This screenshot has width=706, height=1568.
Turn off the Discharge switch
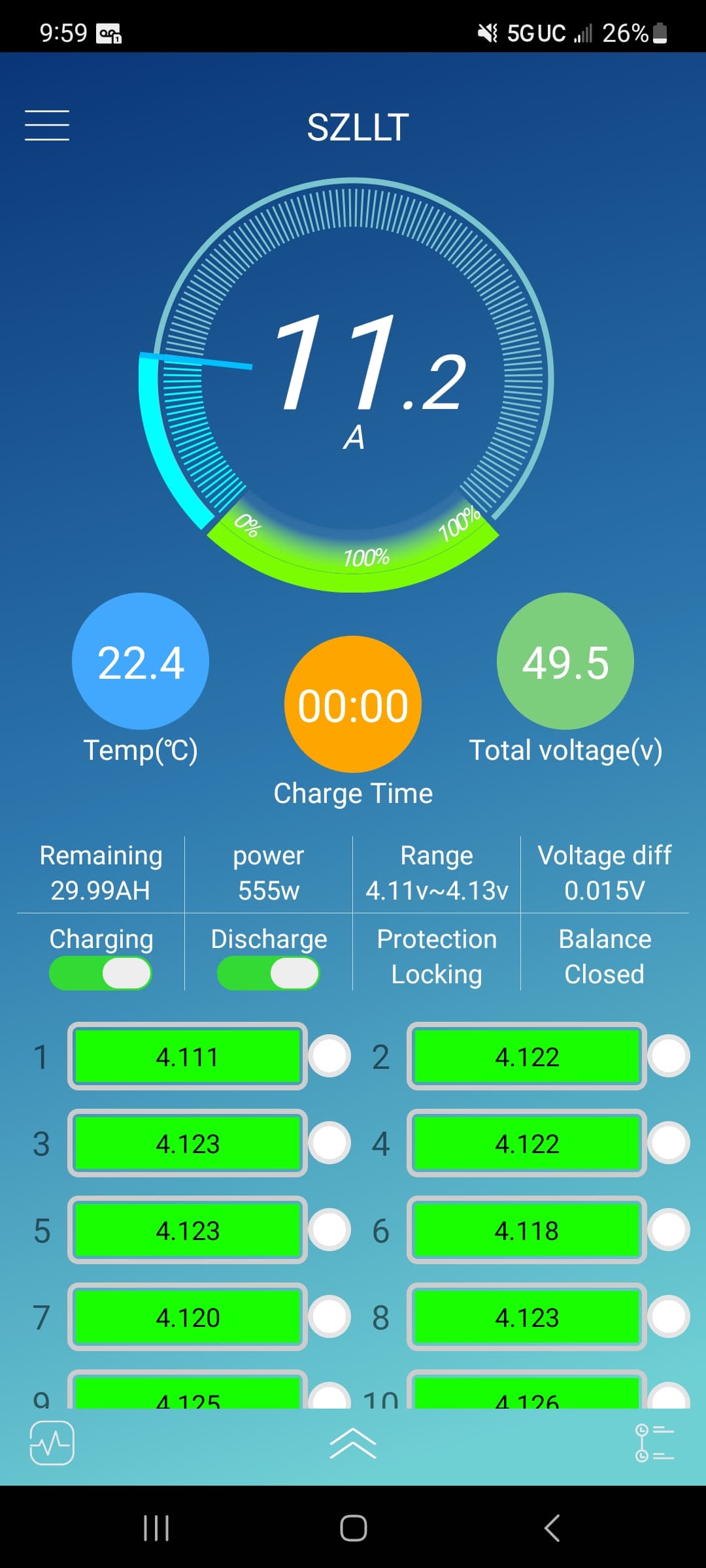[268, 973]
